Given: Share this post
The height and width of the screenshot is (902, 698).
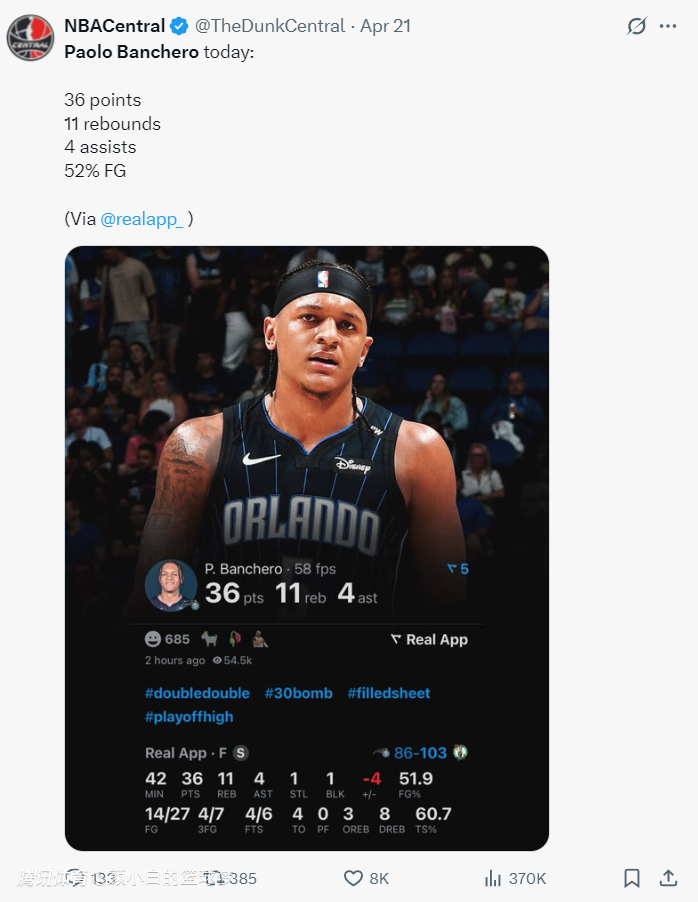Looking at the screenshot, I should pyautogui.click(x=668, y=878).
